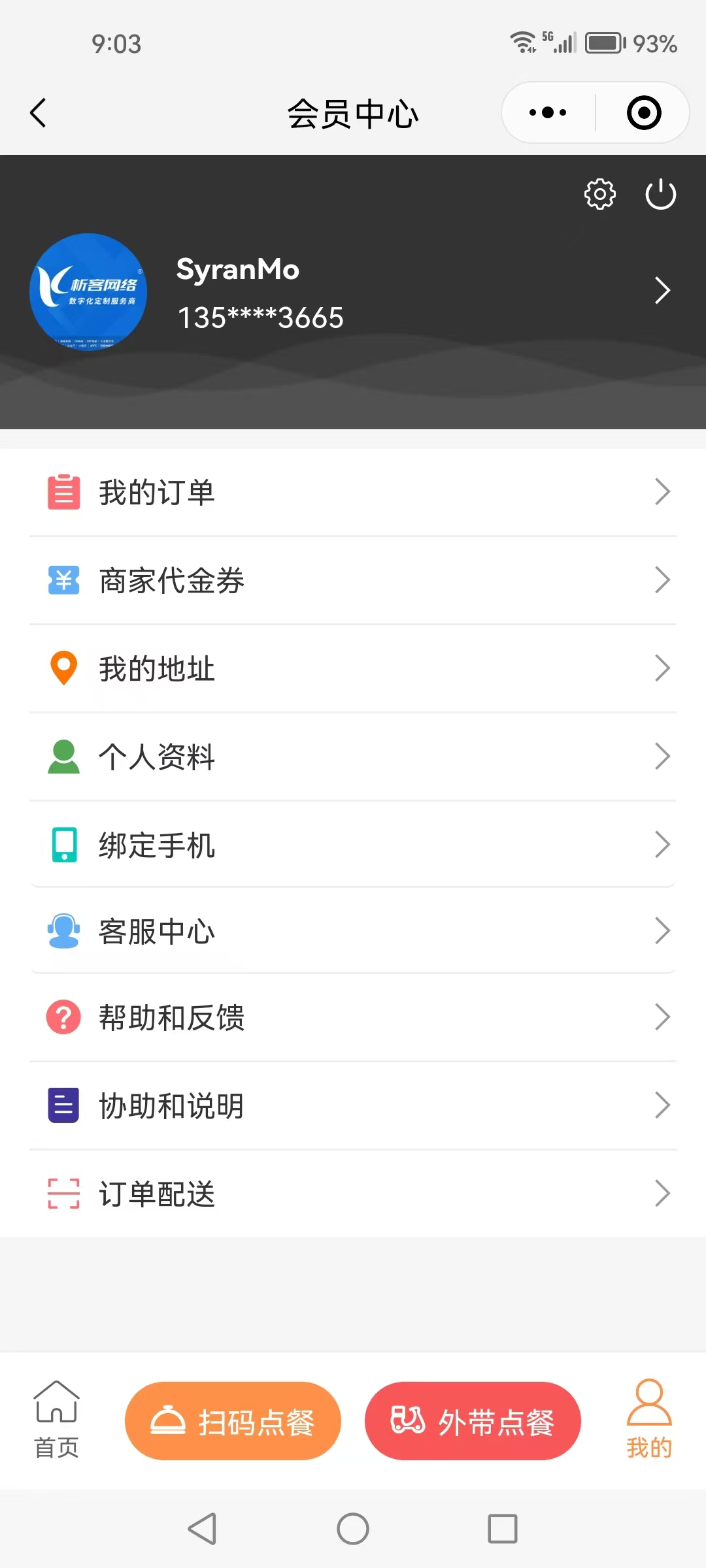Start 外带点餐 takeout order
706x1568 pixels.
pos(473,1421)
